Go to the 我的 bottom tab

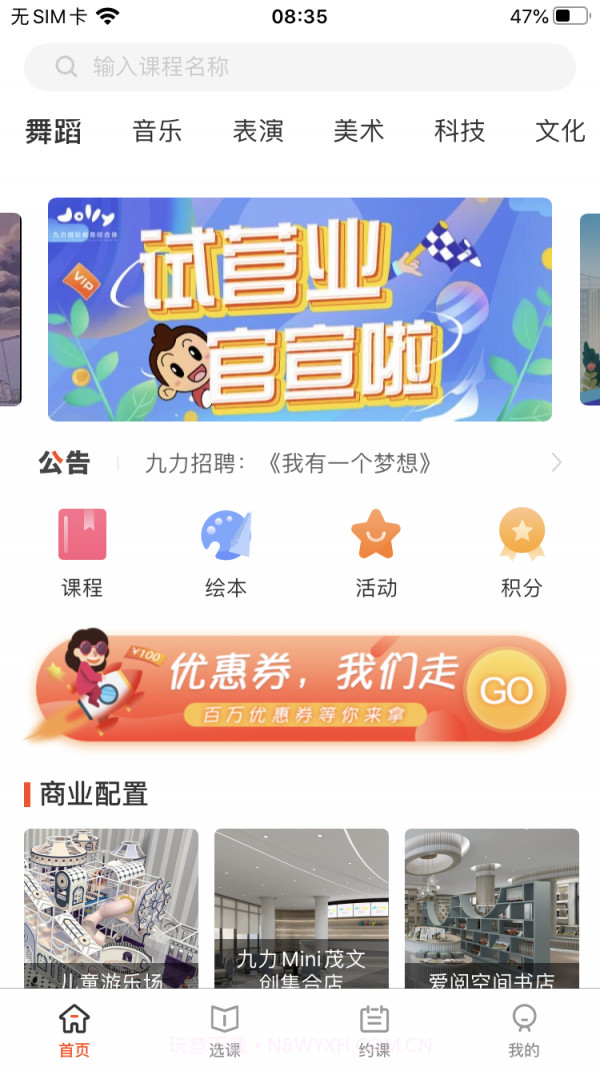point(524,1030)
